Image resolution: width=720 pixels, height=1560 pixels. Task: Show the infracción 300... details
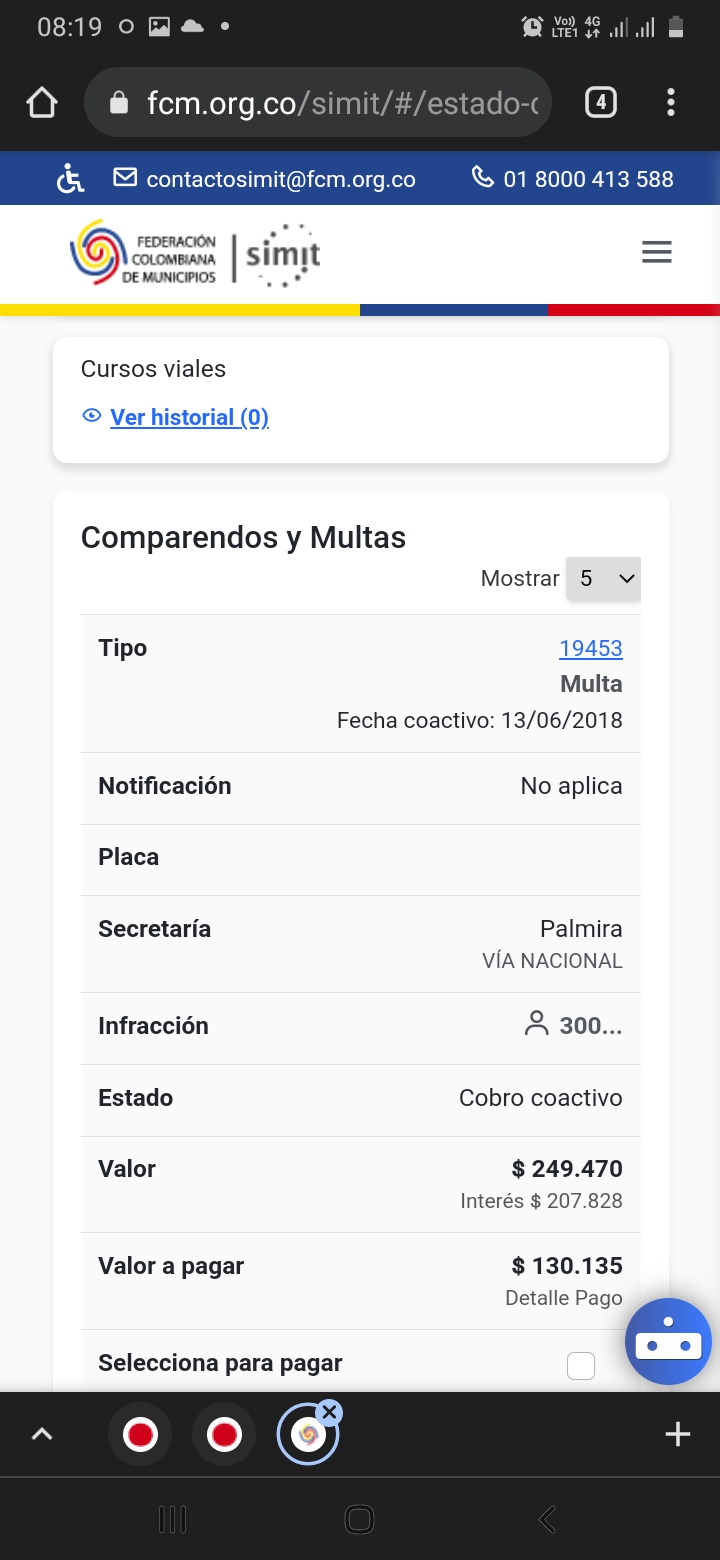coord(575,1025)
